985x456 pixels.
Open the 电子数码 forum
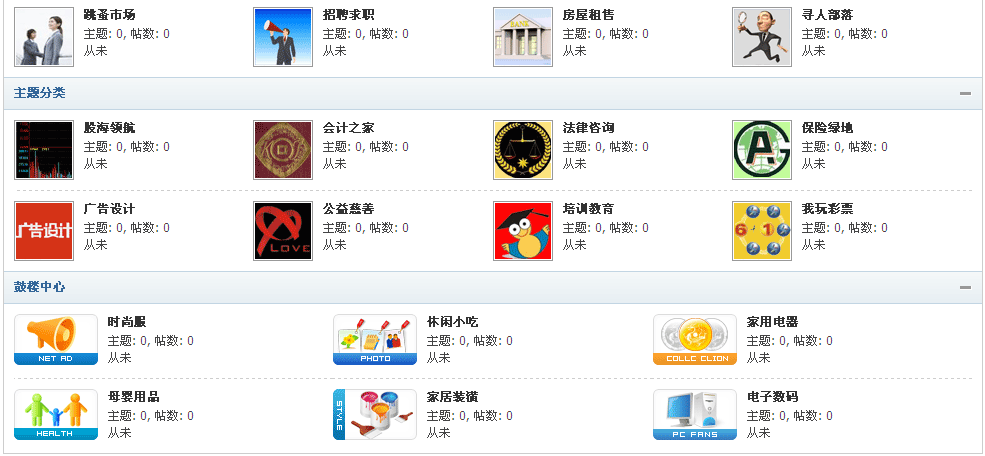(x=772, y=397)
